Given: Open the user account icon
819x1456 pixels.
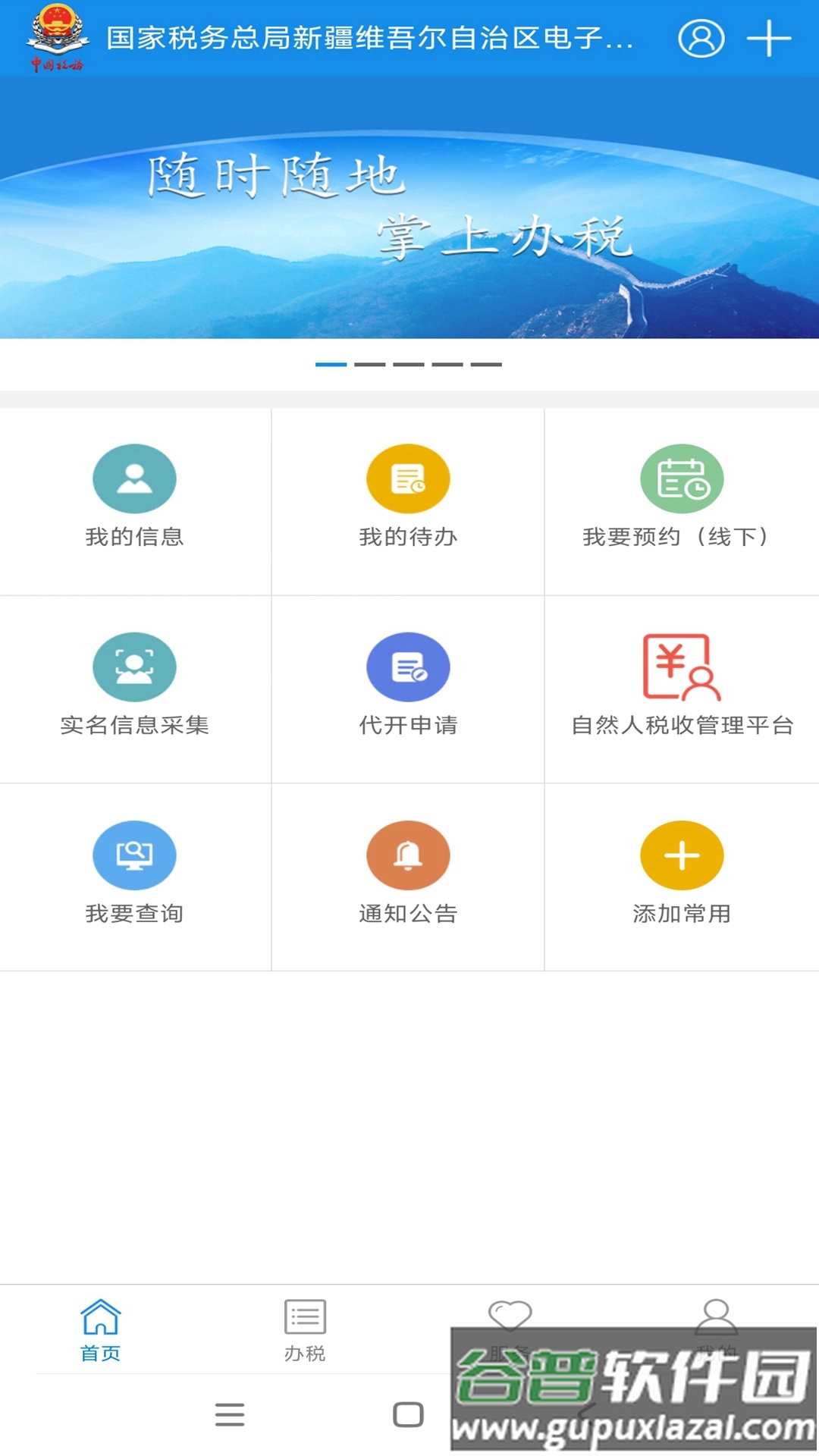Looking at the screenshot, I should pyautogui.click(x=701, y=39).
